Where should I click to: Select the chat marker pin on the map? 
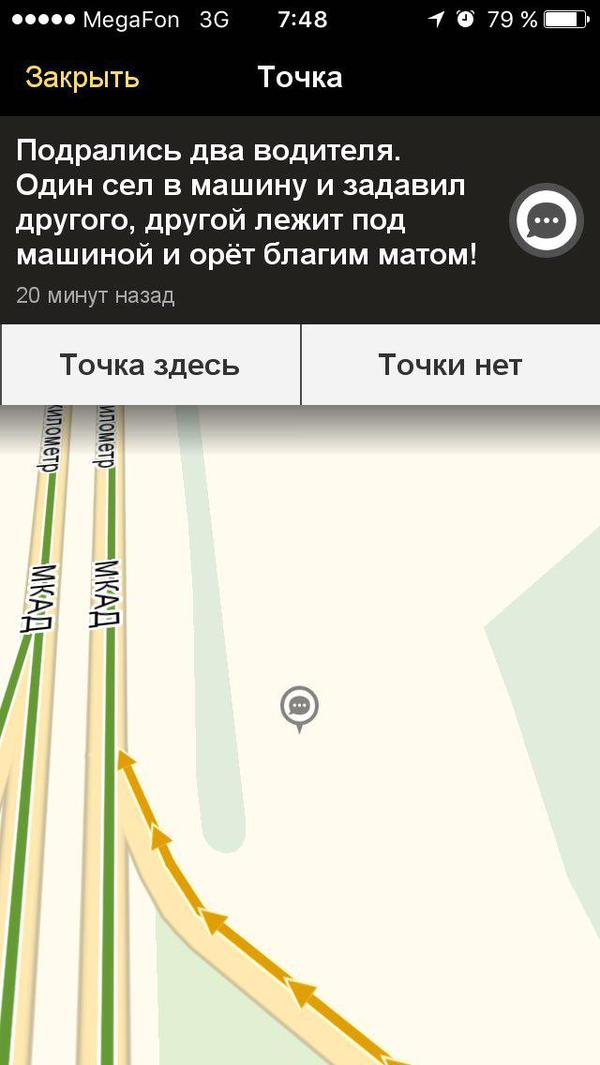click(299, 708)
